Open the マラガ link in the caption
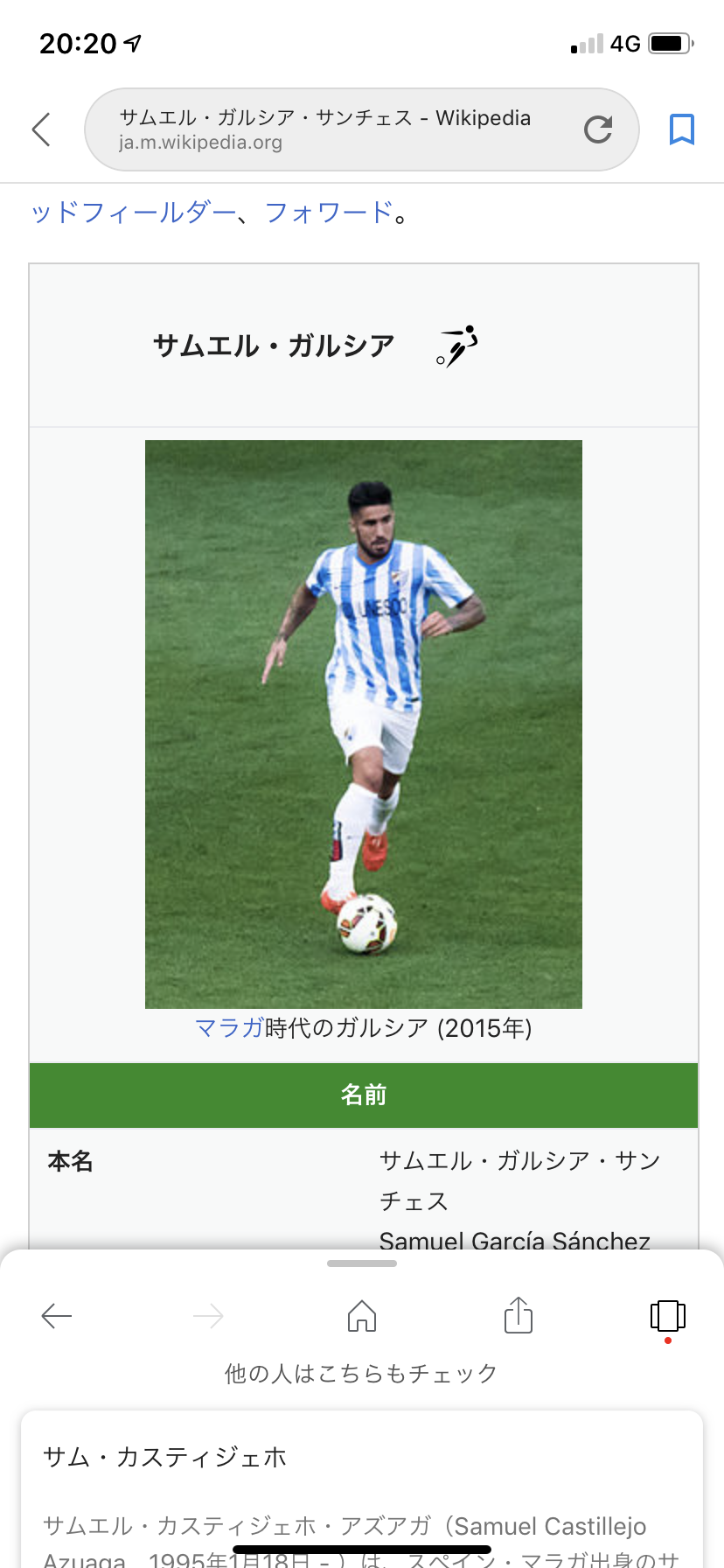Image resolution: width=724 pixels, height=1568 pixels. pos(229,1027)
